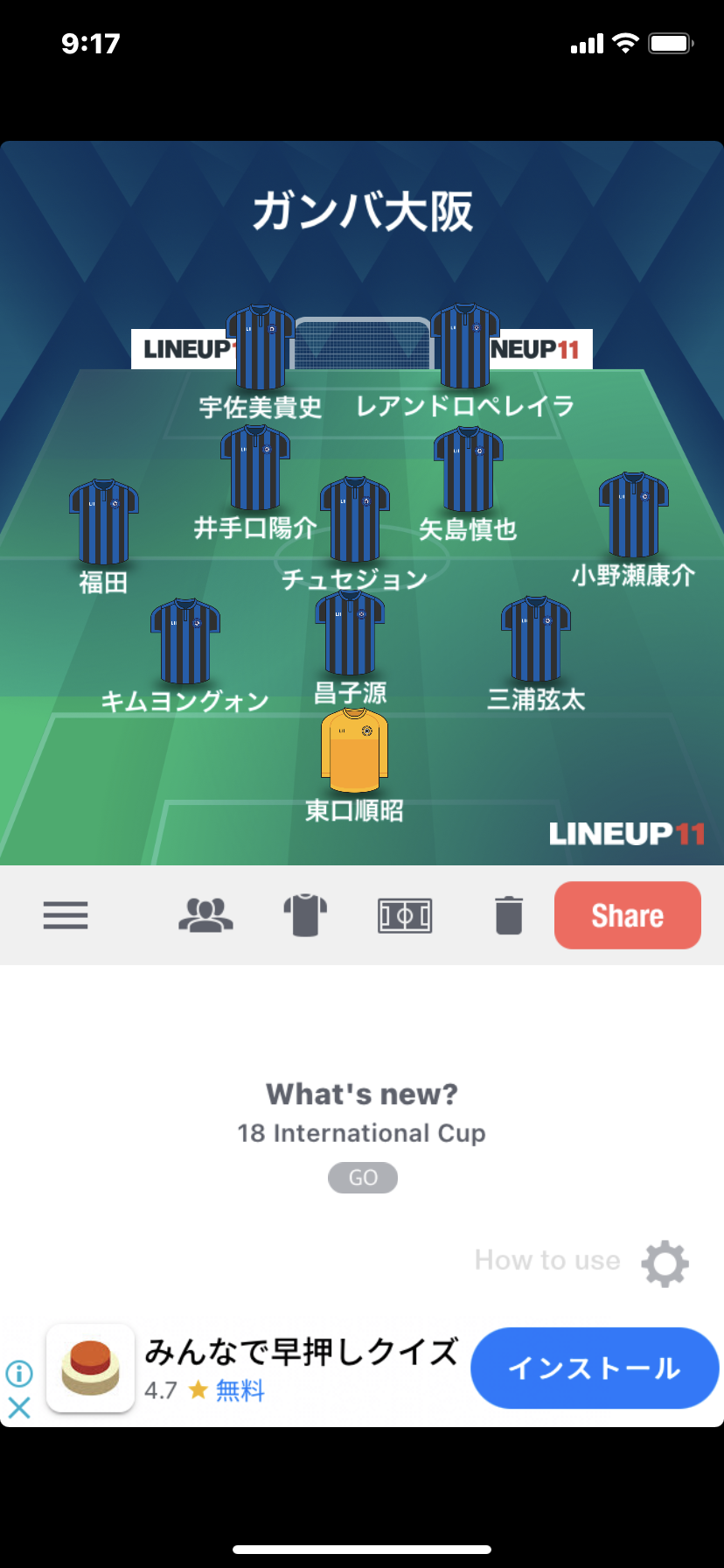Open the hamburger menu
Viewport: 724px width, 1568px height.
tap(66, 915)
